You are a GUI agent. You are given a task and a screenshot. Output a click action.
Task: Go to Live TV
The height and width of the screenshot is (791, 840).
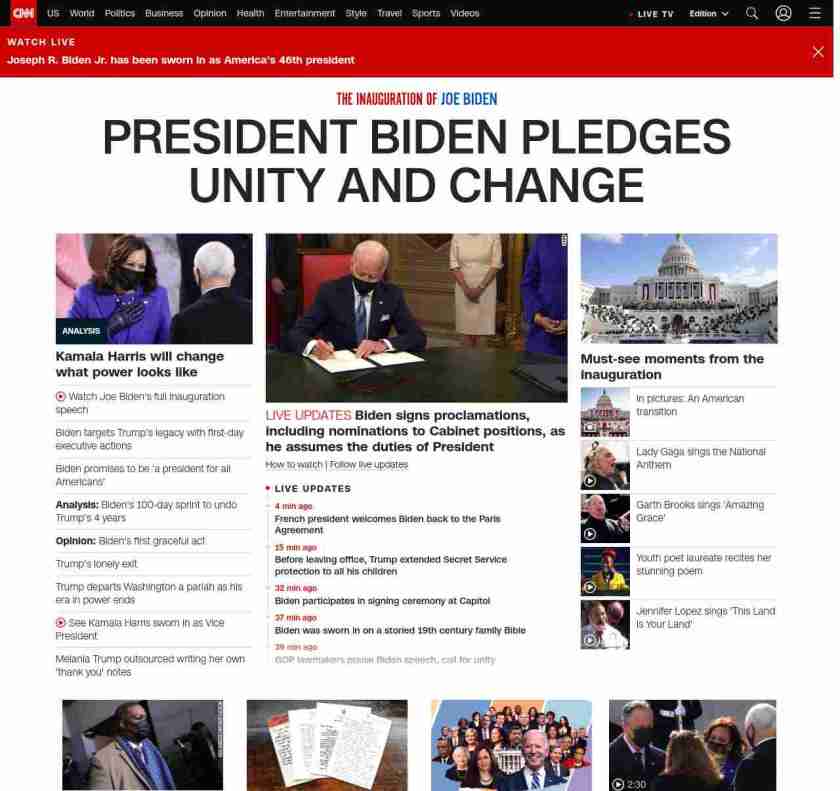tap(652, 14)
